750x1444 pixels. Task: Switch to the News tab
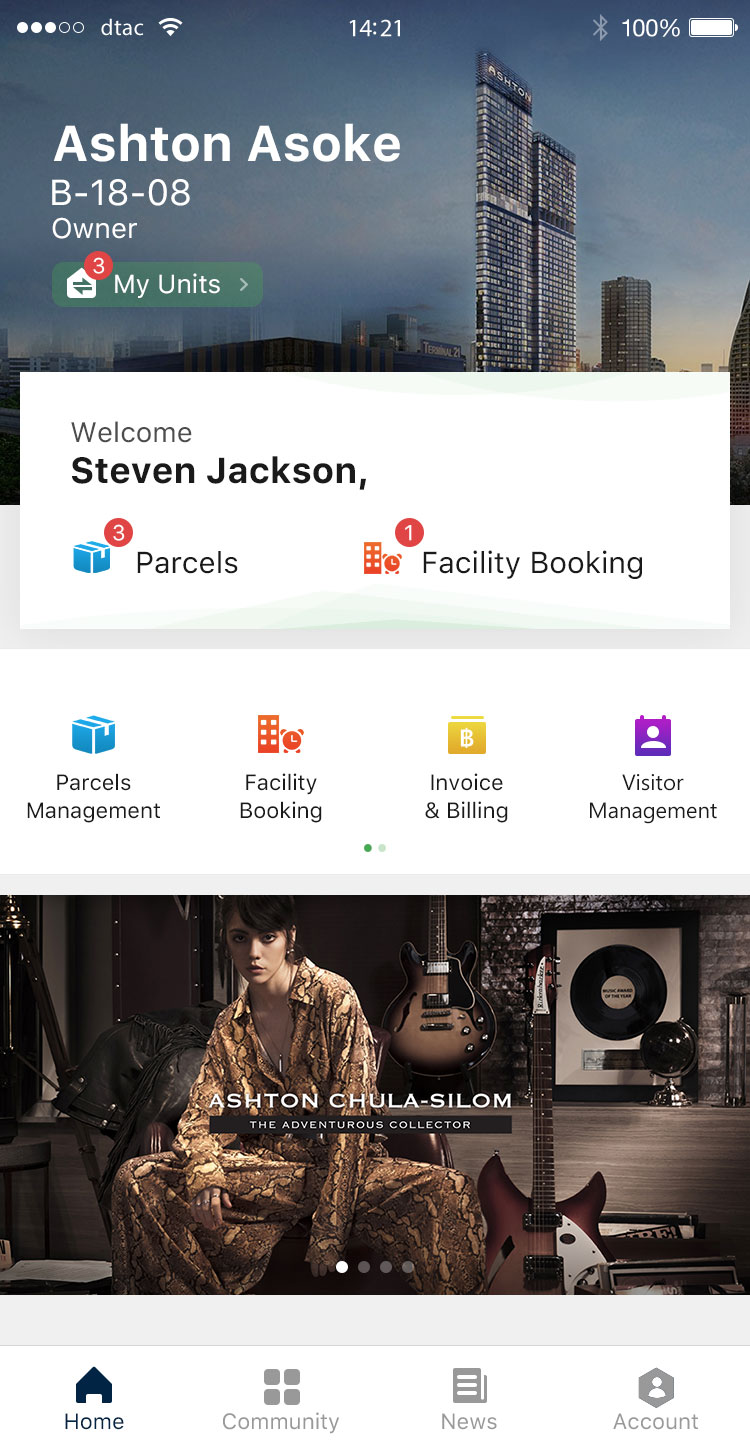click(x=468, y=1400)
